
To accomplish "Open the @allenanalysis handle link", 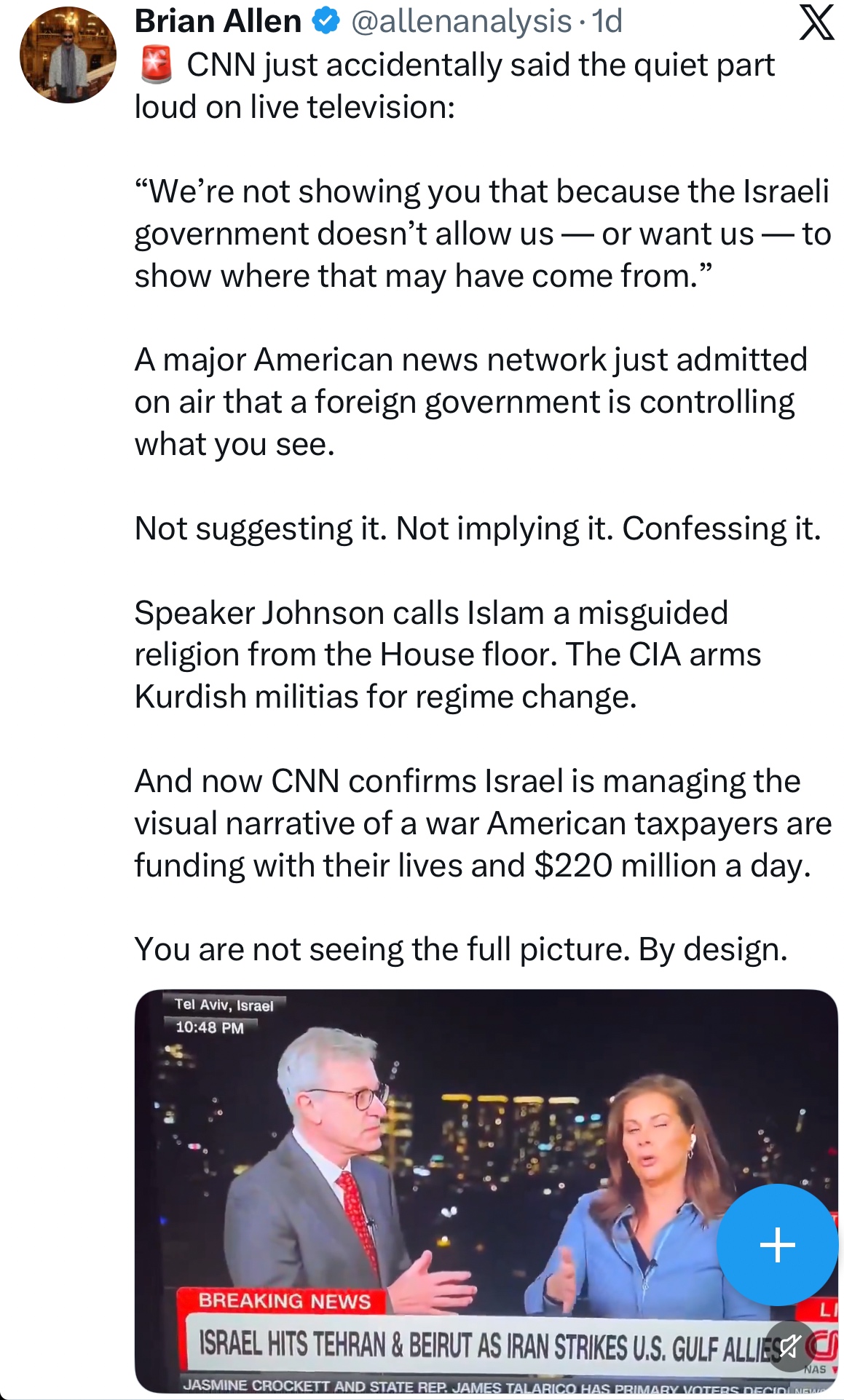I will 461,21.
